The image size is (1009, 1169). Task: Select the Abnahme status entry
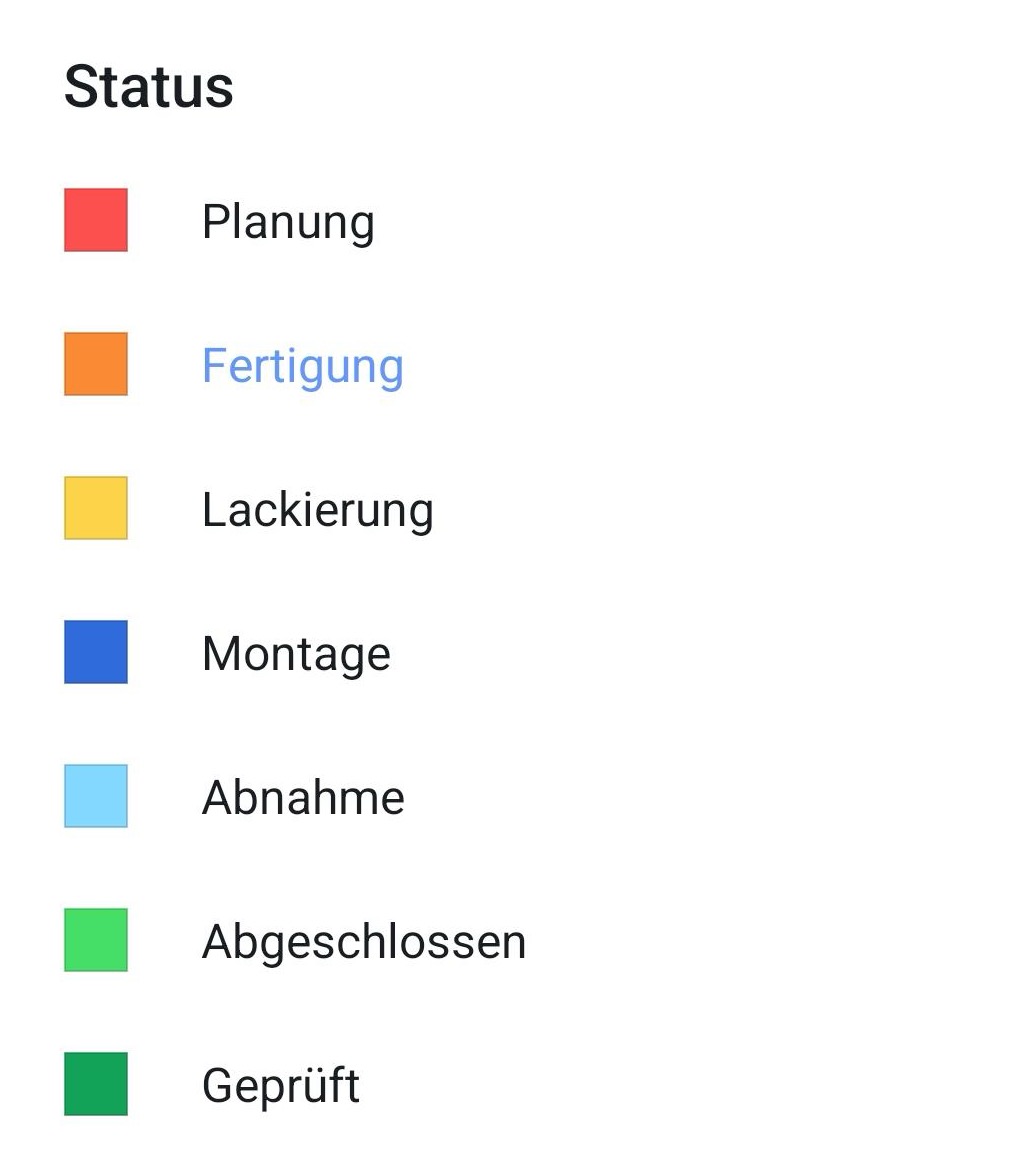pos(302,797)
